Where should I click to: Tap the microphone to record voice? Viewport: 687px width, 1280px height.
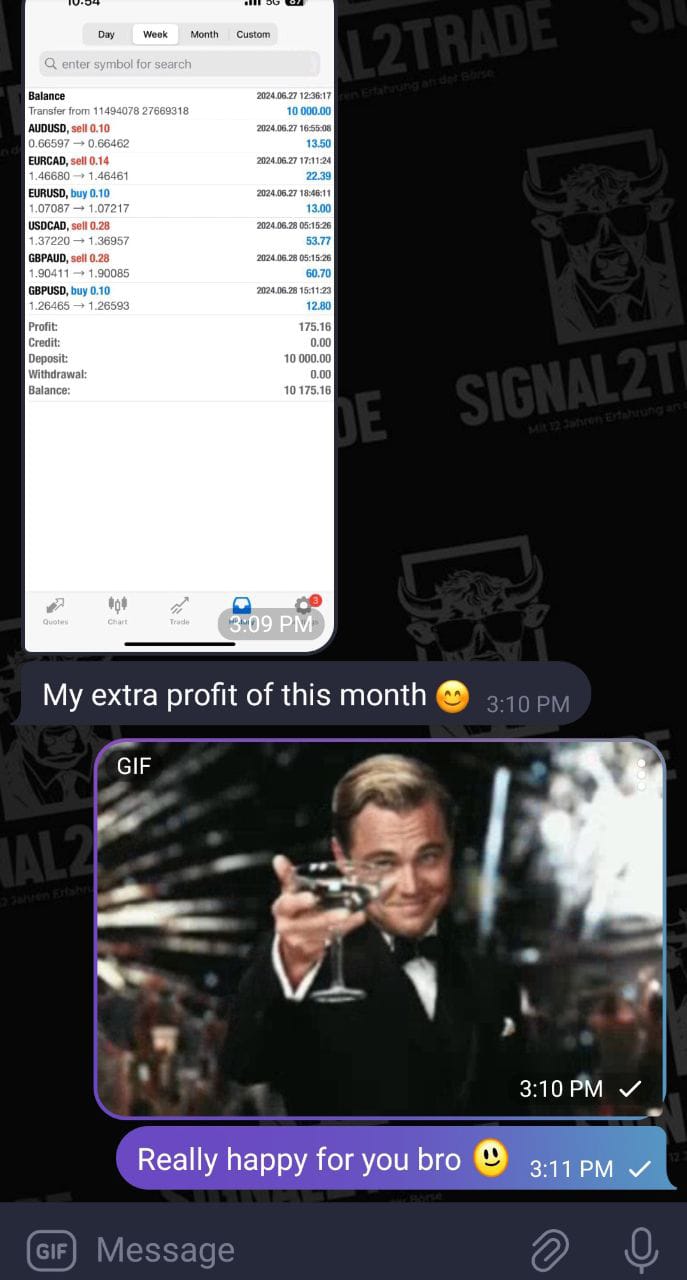click(x=640, y=1250)
